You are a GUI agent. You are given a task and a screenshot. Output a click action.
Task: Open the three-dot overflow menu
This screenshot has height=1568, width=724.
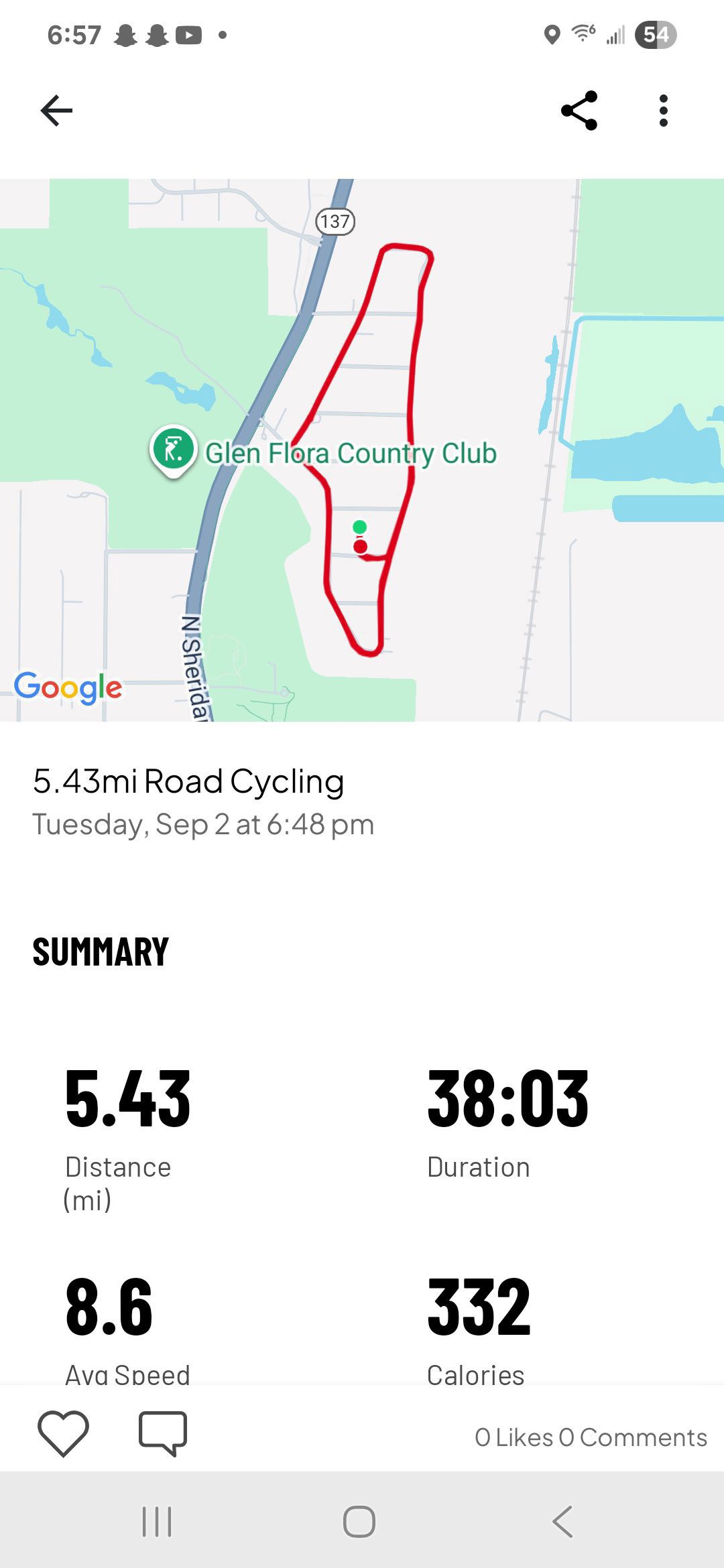pos(664,111)
